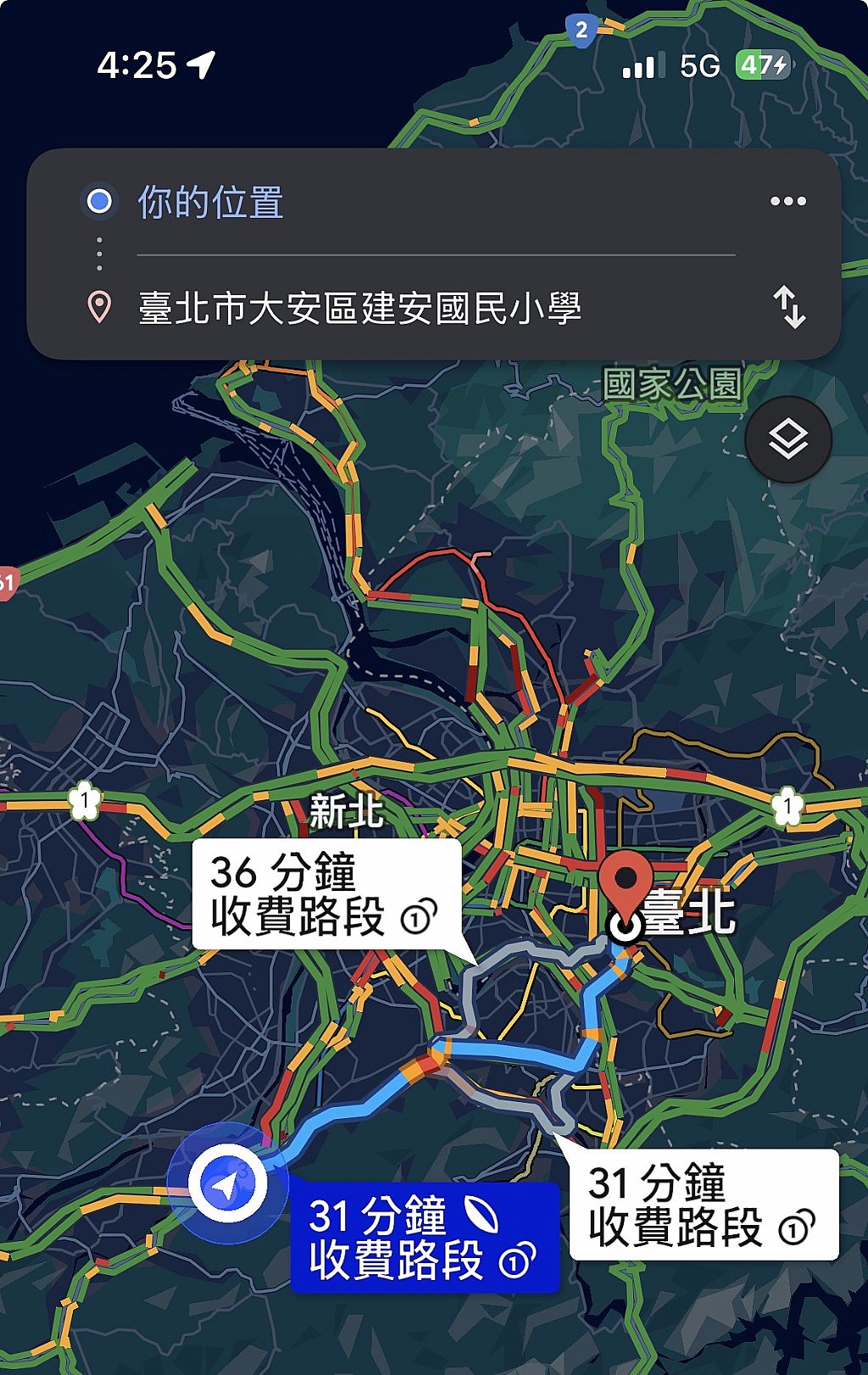Open the three-dot overflow menu
Screen dimensions: 868x1375
point(787,202)
